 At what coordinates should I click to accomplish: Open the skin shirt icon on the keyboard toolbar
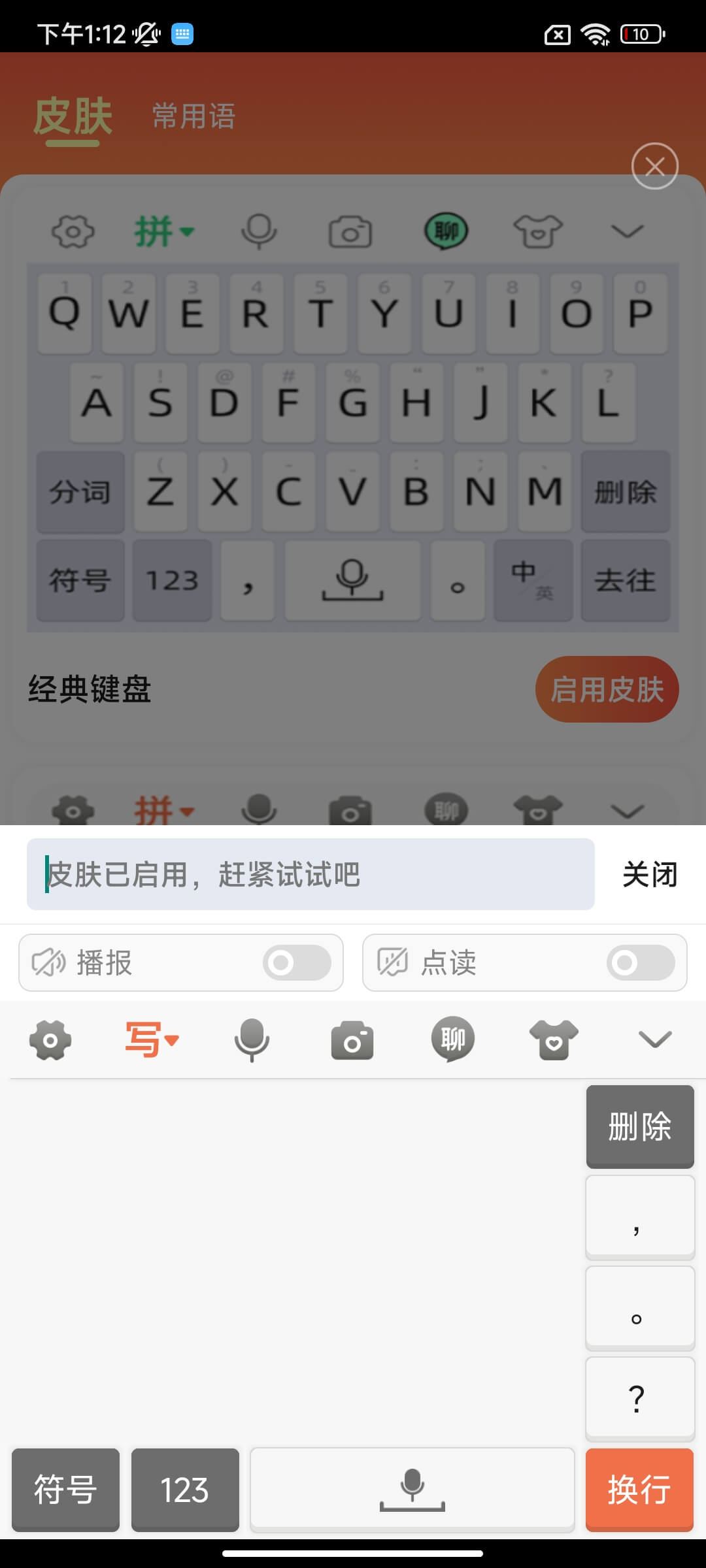pyautogui.click(x=554, y=1039)
